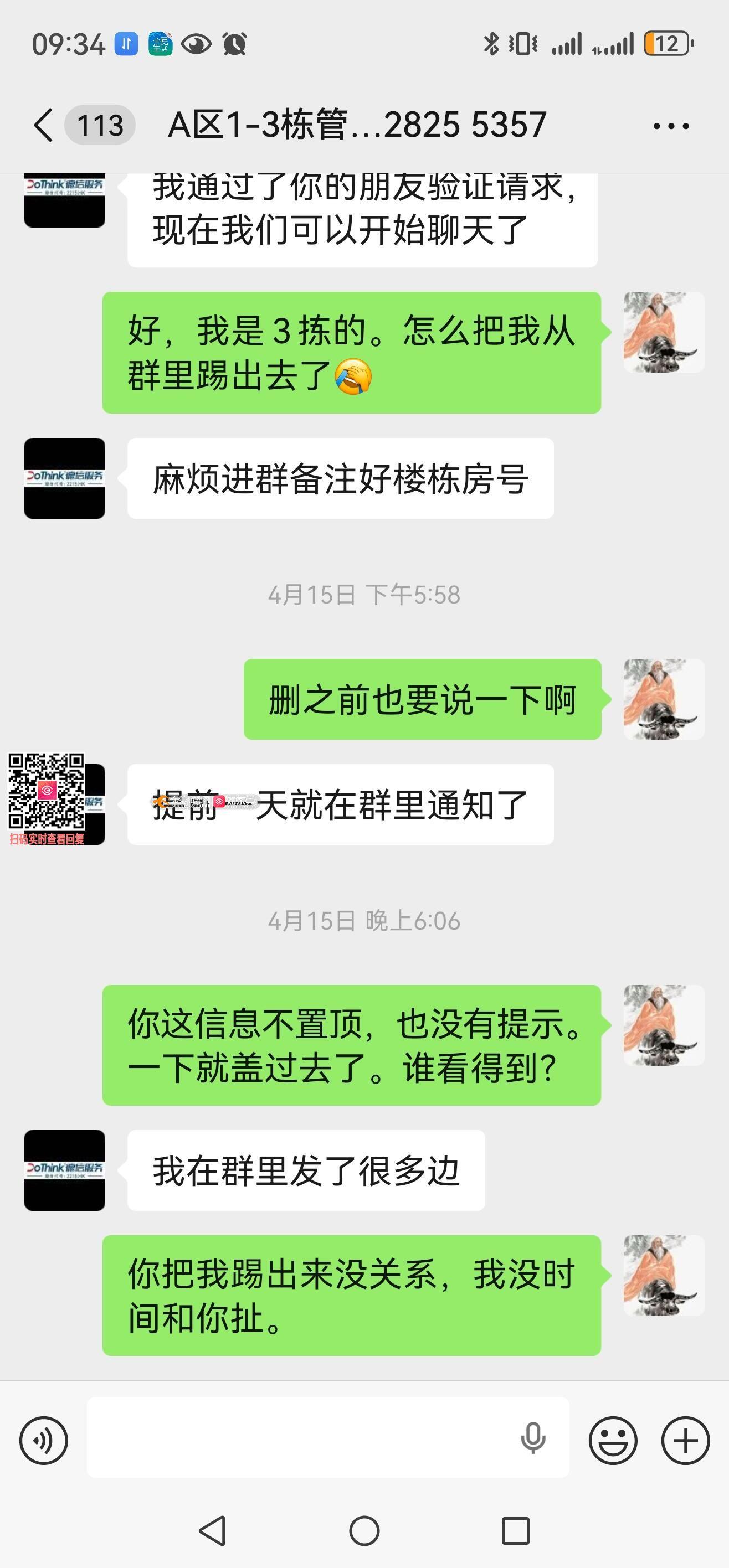View contact avatar beside 我在群里发了很多边
The image size is (729, 1568).
click(x=65, y=1170)
